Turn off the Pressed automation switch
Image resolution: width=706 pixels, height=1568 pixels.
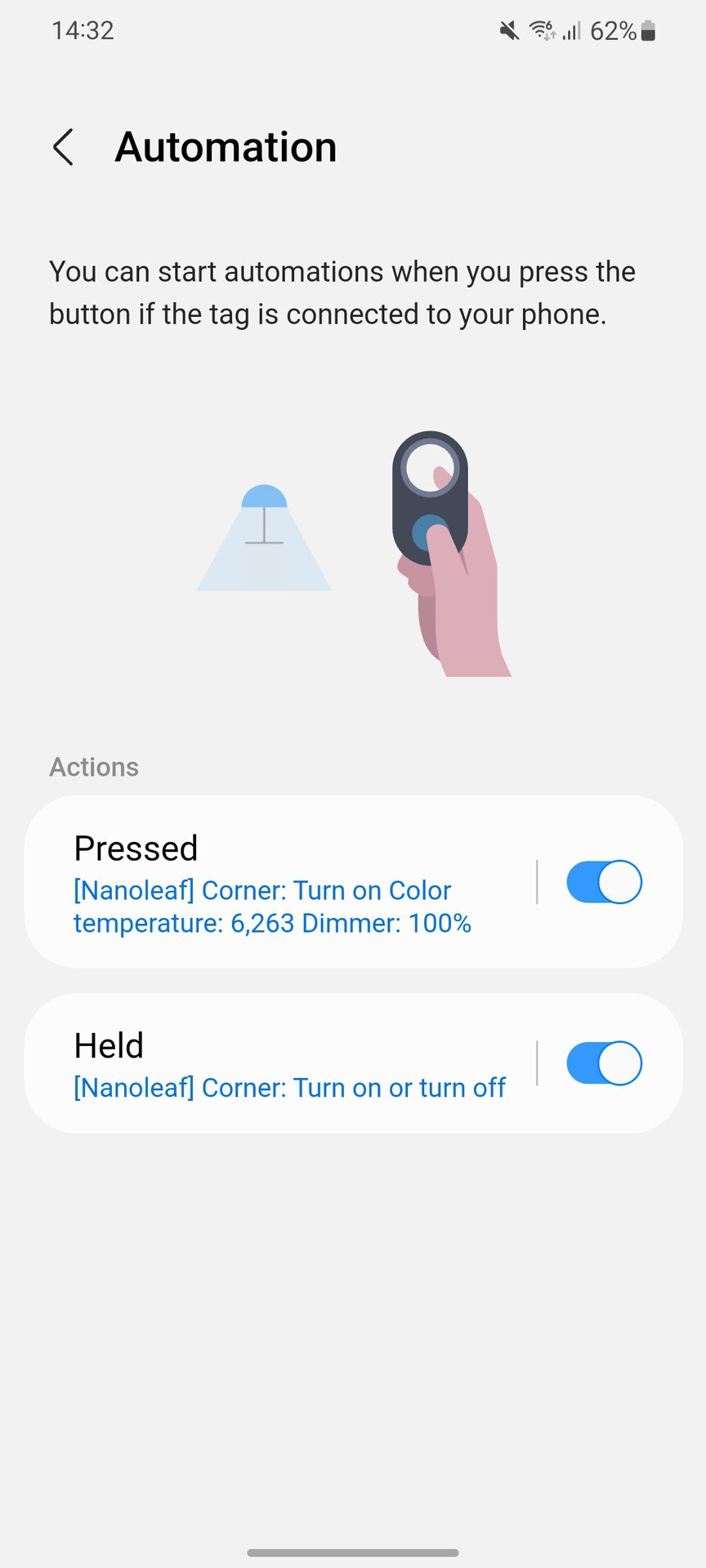click(604, 882)
